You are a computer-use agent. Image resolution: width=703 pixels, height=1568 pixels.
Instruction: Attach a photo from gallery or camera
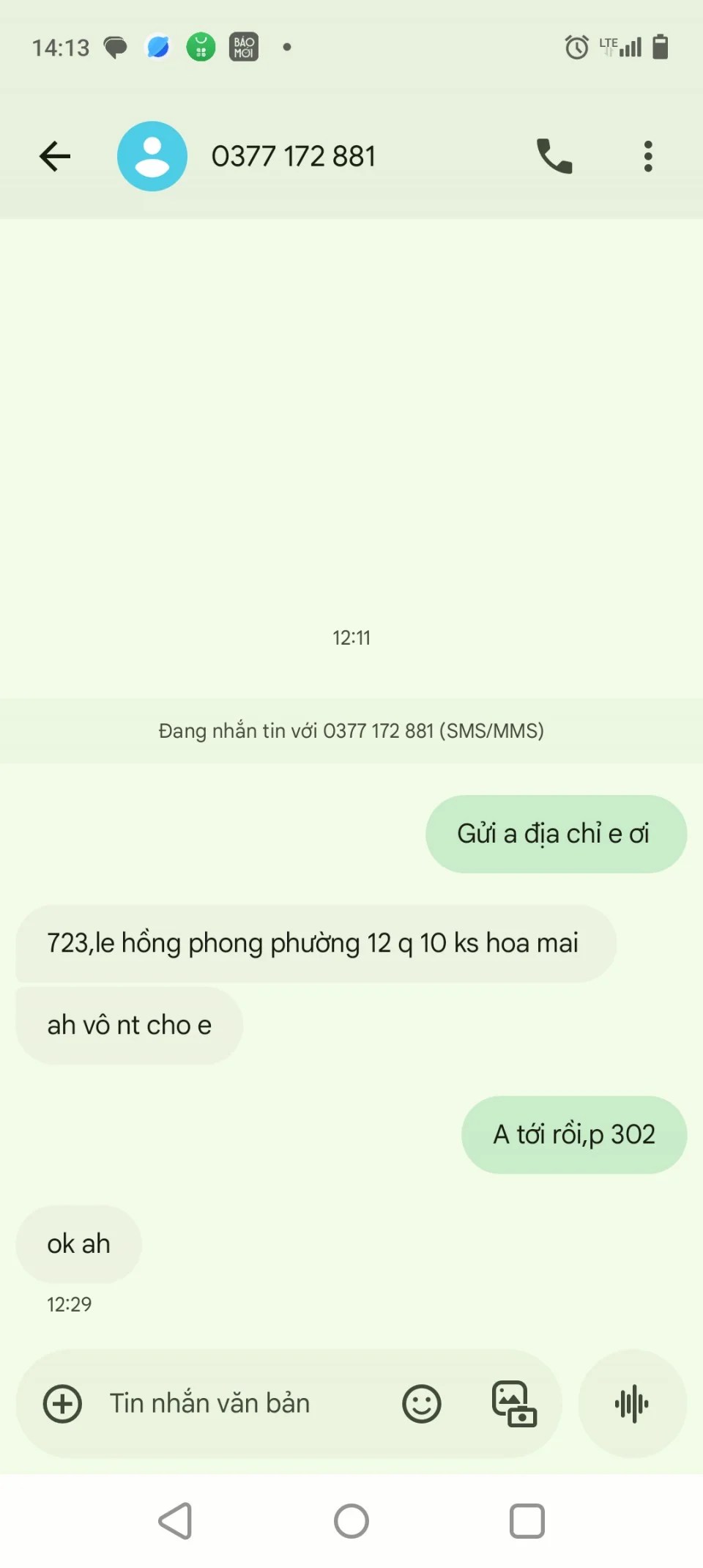pyautogui.click(x=513, y=1404)
